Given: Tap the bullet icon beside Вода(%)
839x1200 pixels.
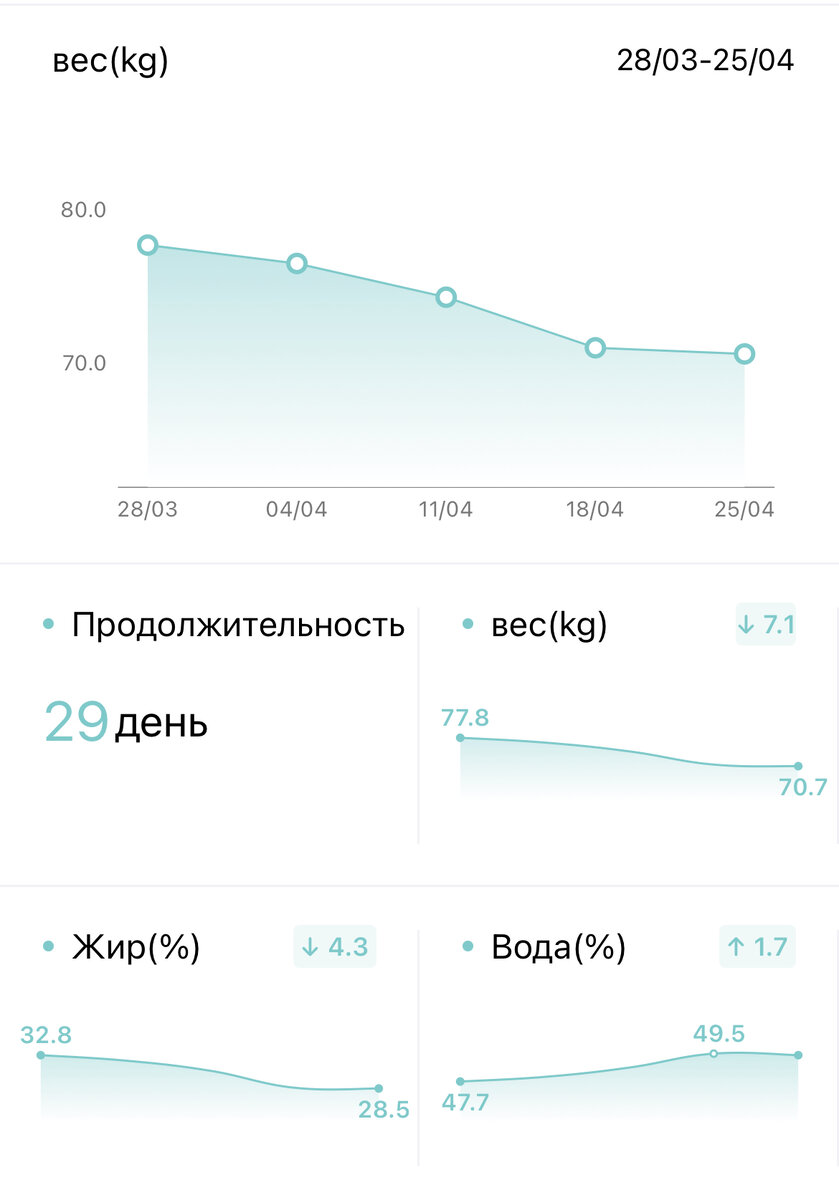Looking at the screenshot, I should point(467,943).
